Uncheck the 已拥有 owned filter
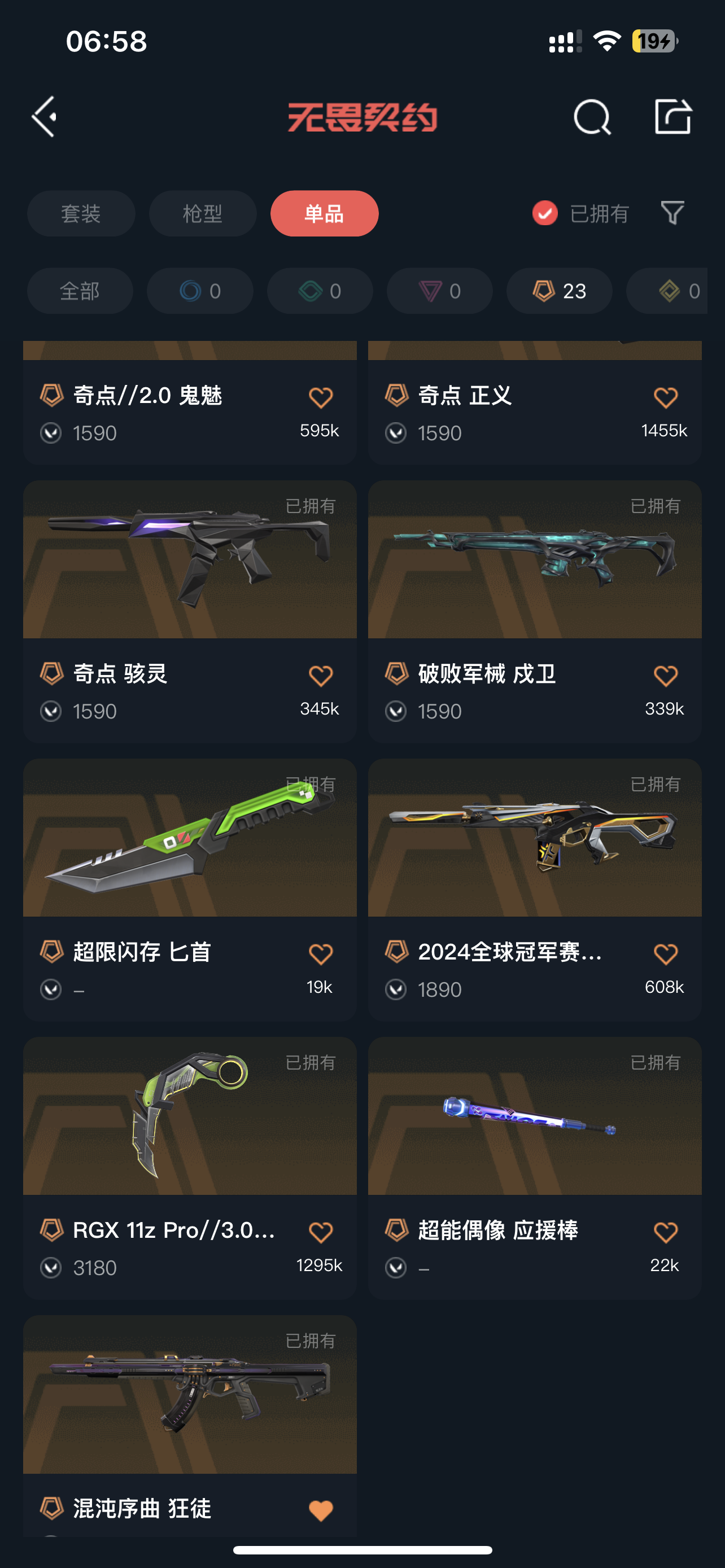Screen dimensions: 725x1568 pos(545,213)
